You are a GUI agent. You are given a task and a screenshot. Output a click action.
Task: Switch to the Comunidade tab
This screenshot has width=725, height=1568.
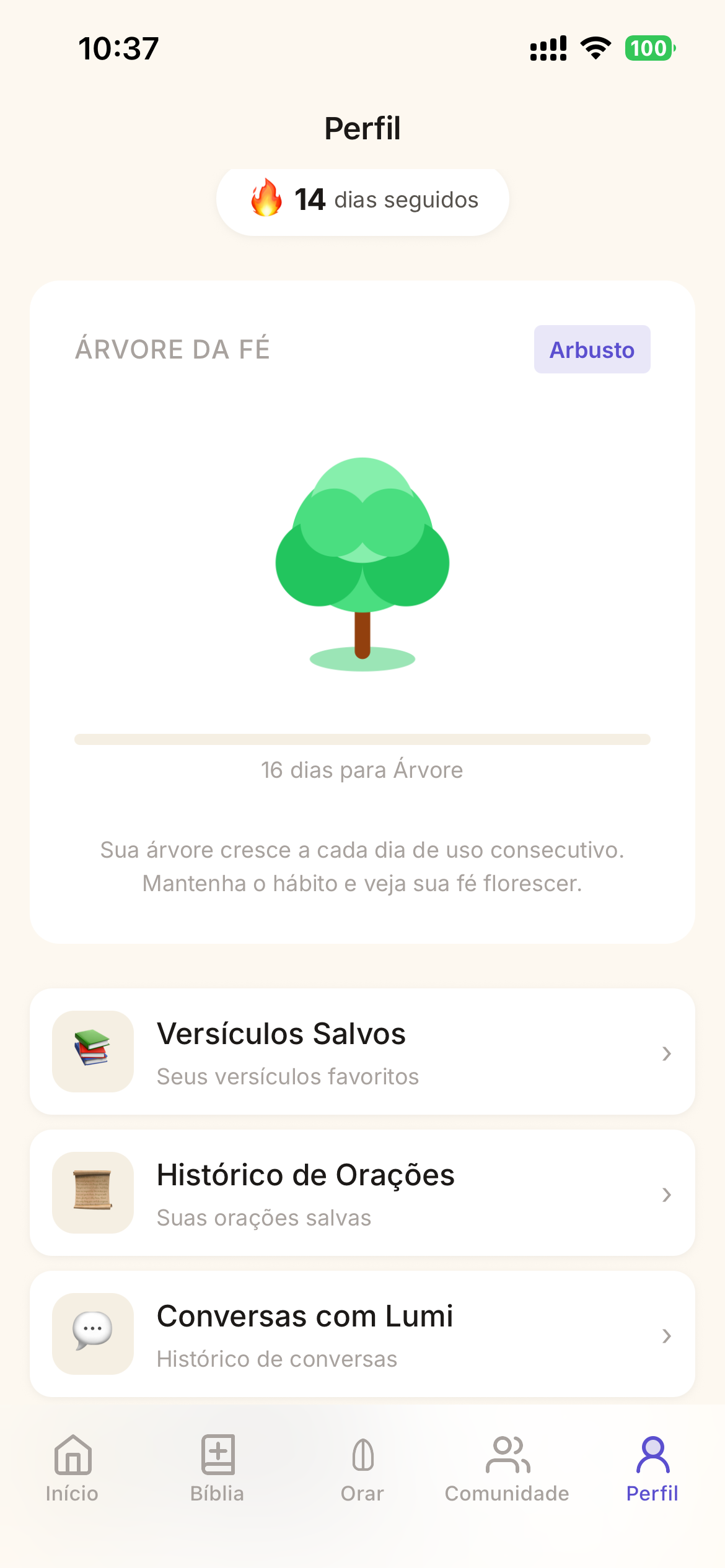pyautogui.click(x=507, y=1468)
